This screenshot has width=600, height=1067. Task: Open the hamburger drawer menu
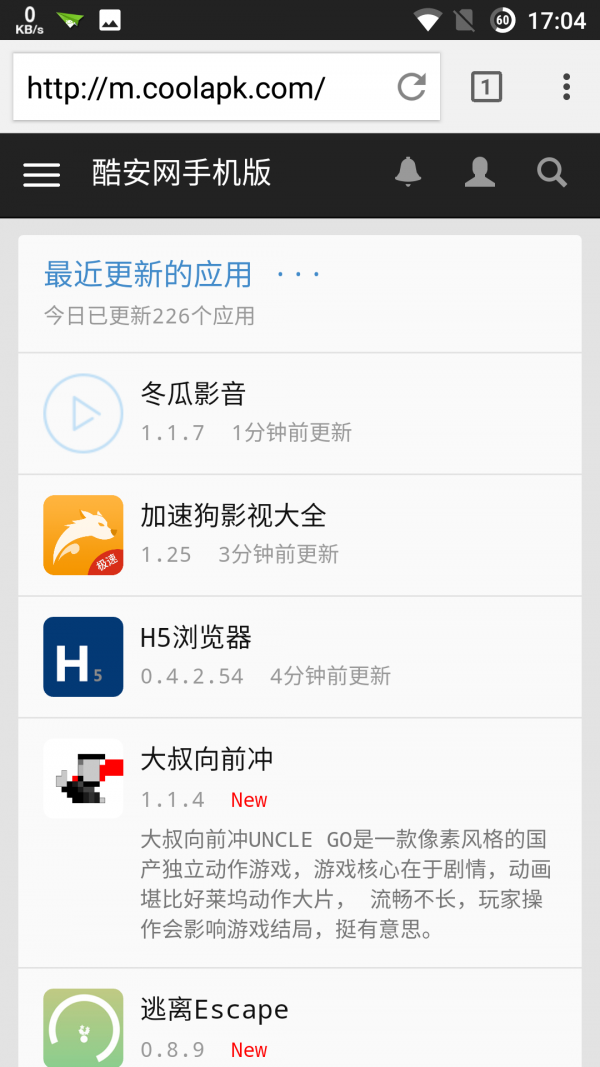42,175
